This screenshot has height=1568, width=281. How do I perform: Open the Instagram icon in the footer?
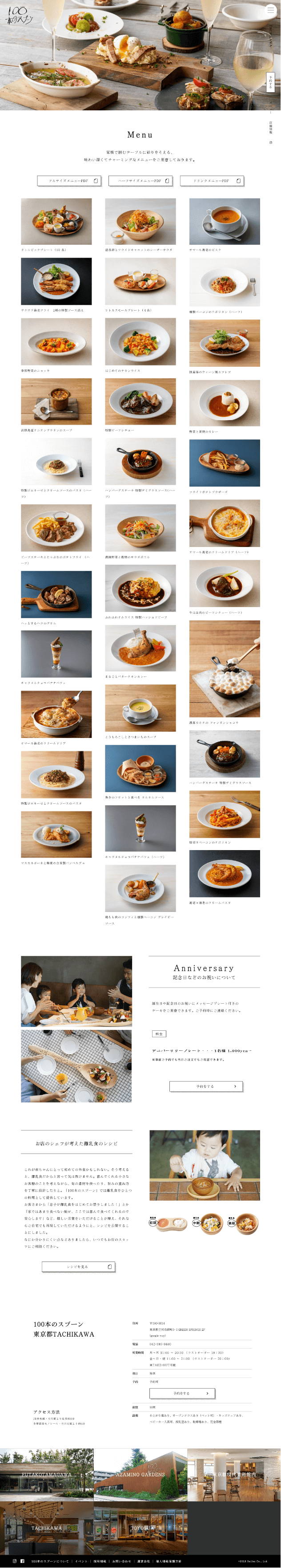pos(15,1561)
